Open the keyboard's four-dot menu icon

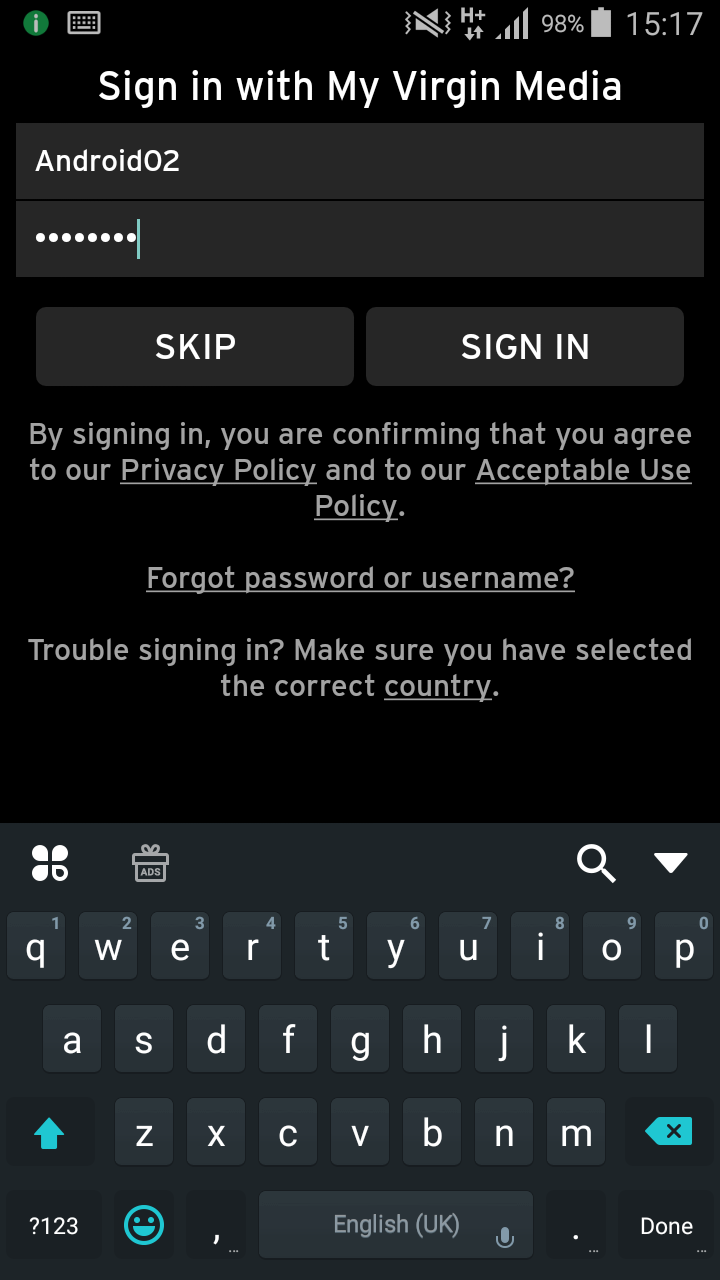click(x=50, y=862)
